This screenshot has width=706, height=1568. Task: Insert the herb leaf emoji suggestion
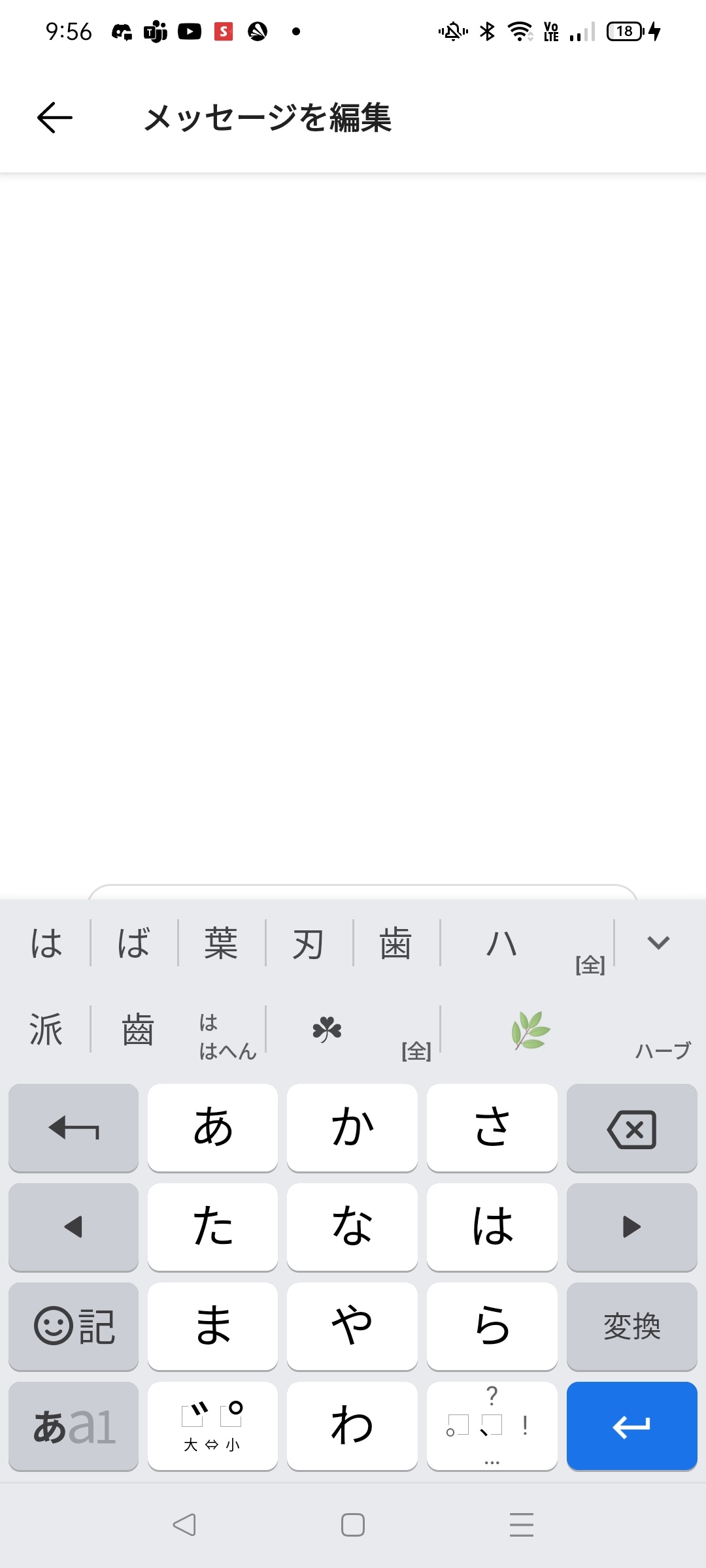[531, 1030]
